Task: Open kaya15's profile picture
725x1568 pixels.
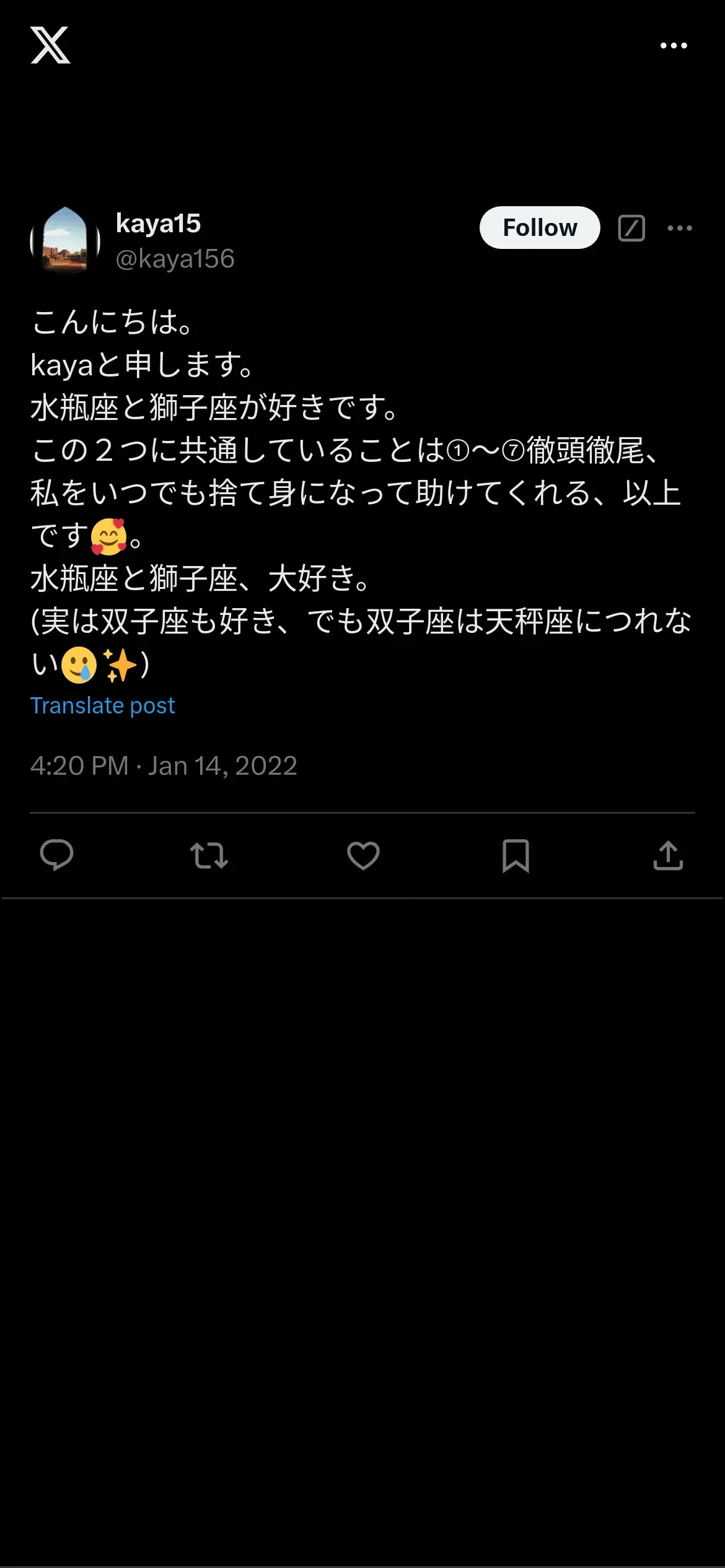Action: (65, 240)
